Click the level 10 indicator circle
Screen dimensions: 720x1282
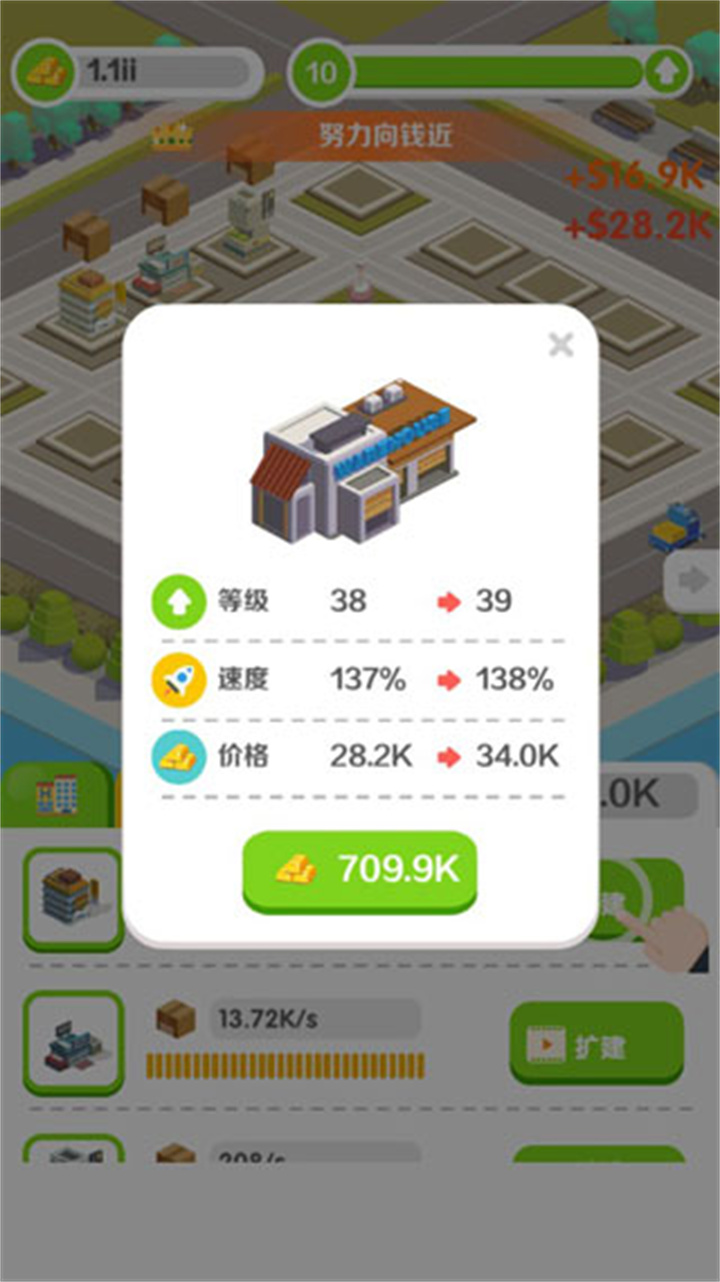click(320, 70)
